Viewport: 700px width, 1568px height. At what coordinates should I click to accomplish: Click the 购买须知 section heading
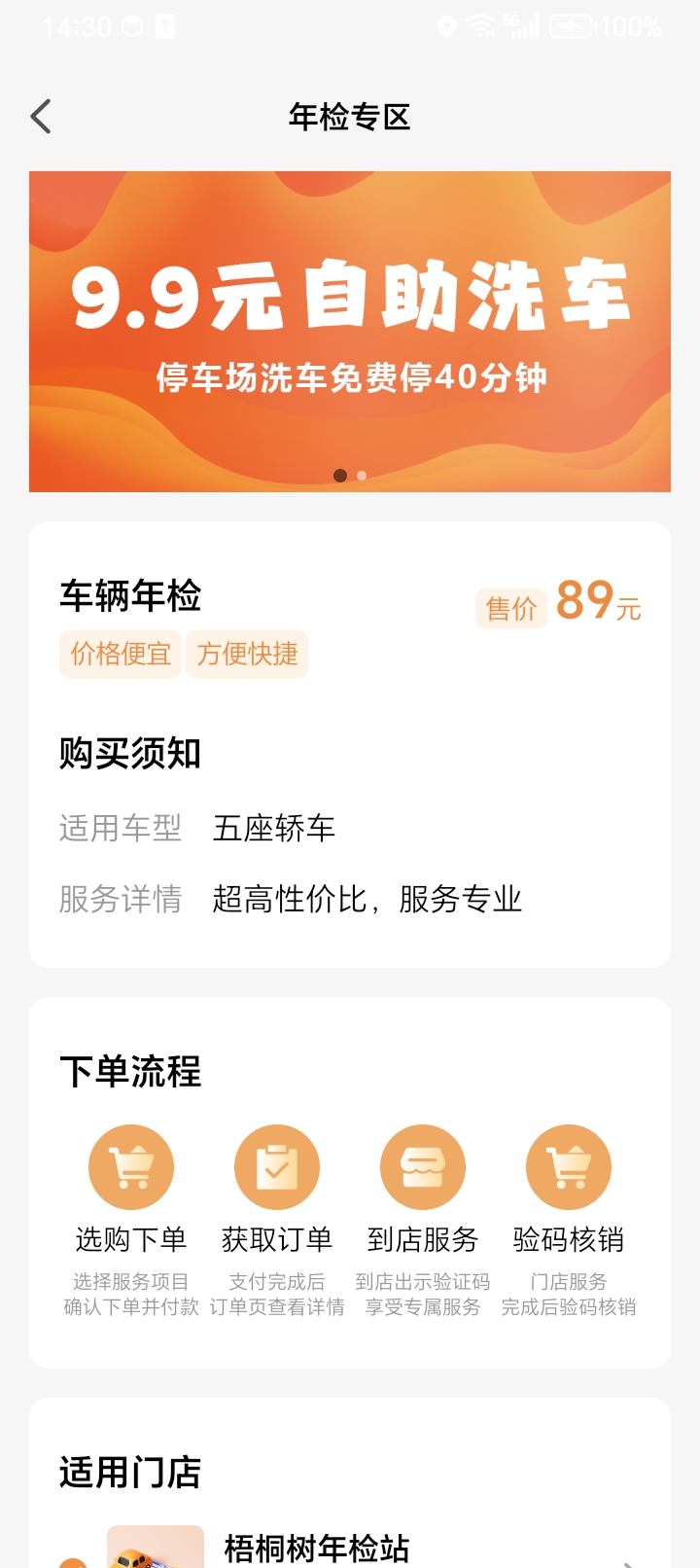click(x=129, y=754)
